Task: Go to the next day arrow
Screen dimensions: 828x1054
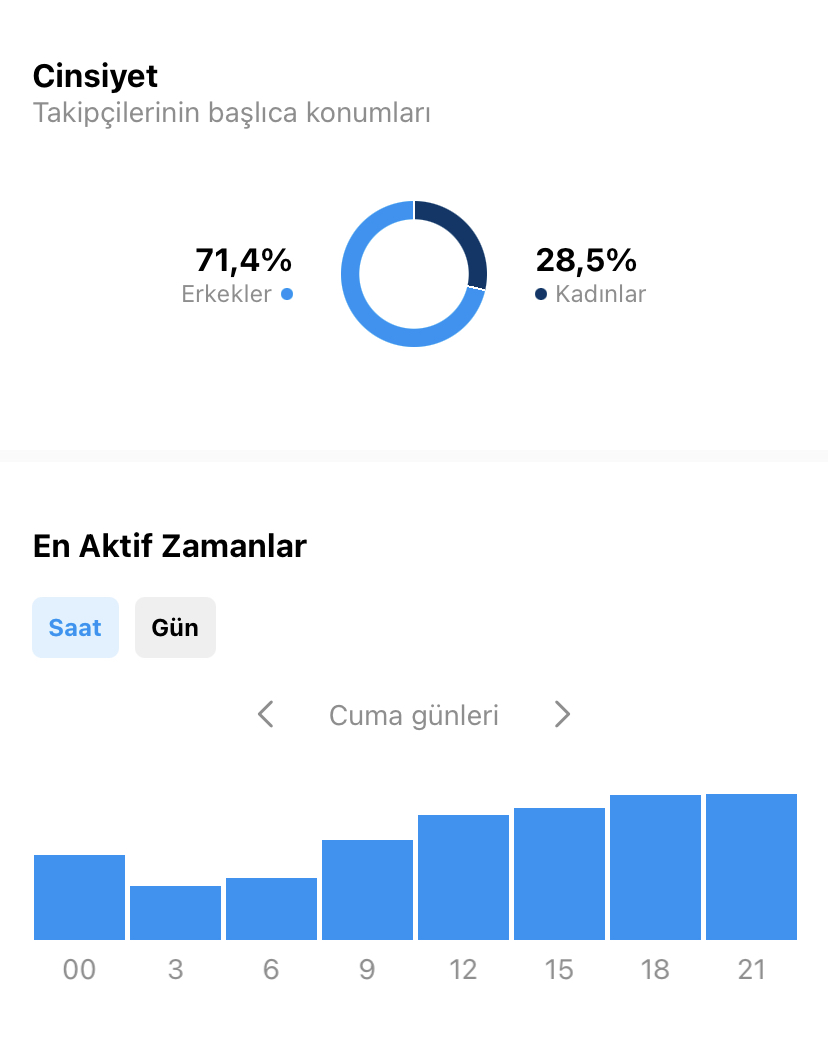Action: coord(563,714)
